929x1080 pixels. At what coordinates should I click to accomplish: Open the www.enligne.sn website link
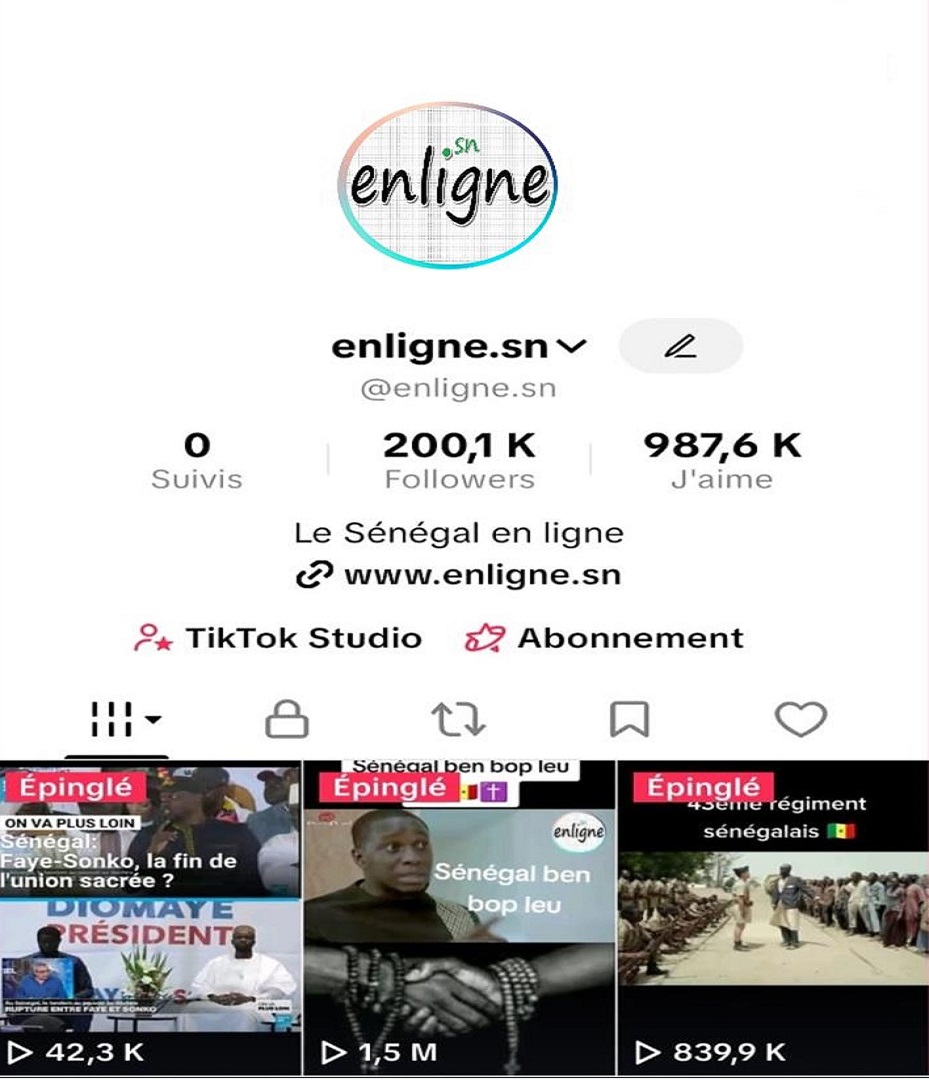tap(459, 575)
